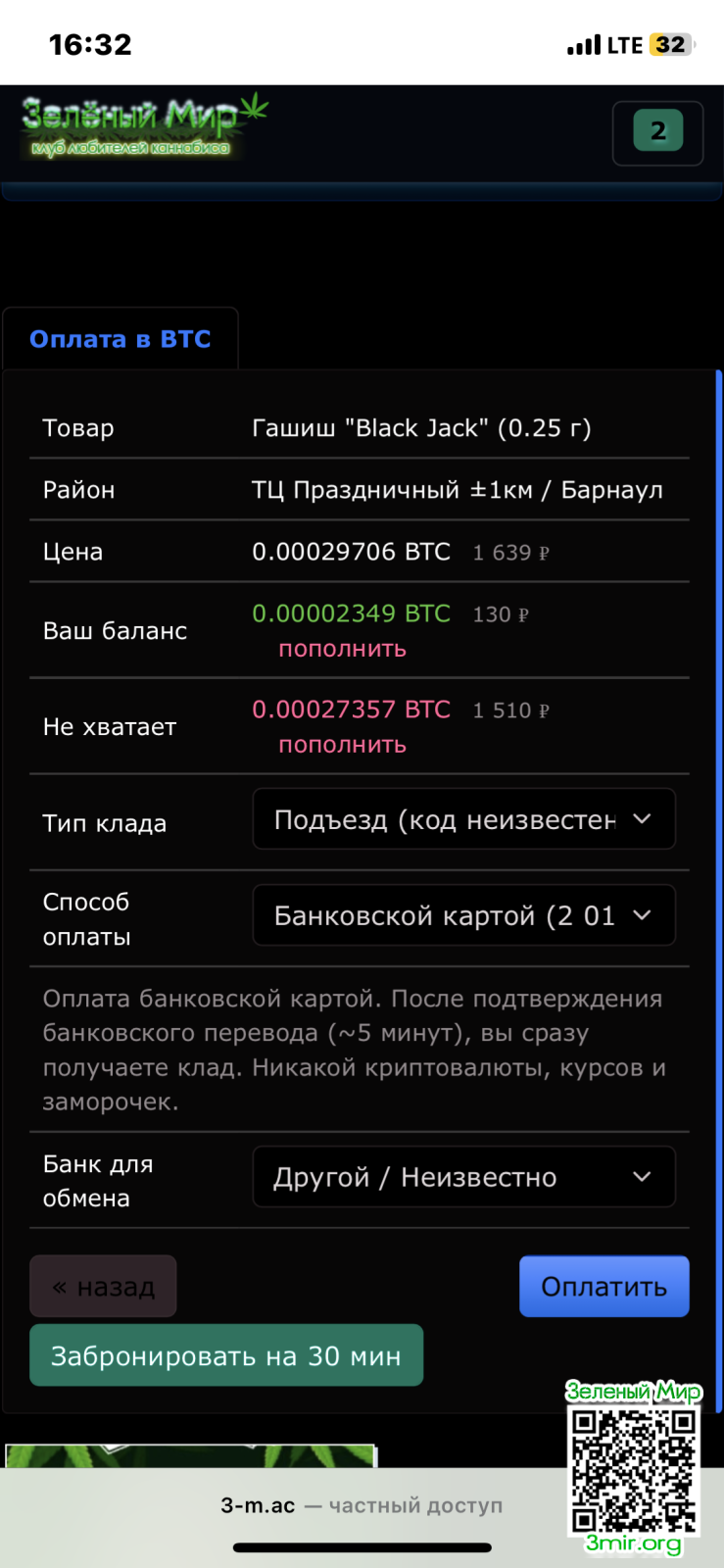Viewport: 724px width, 1568px height.
Task: Expand the Тип клада dropdown
Action: pos(463,819)
